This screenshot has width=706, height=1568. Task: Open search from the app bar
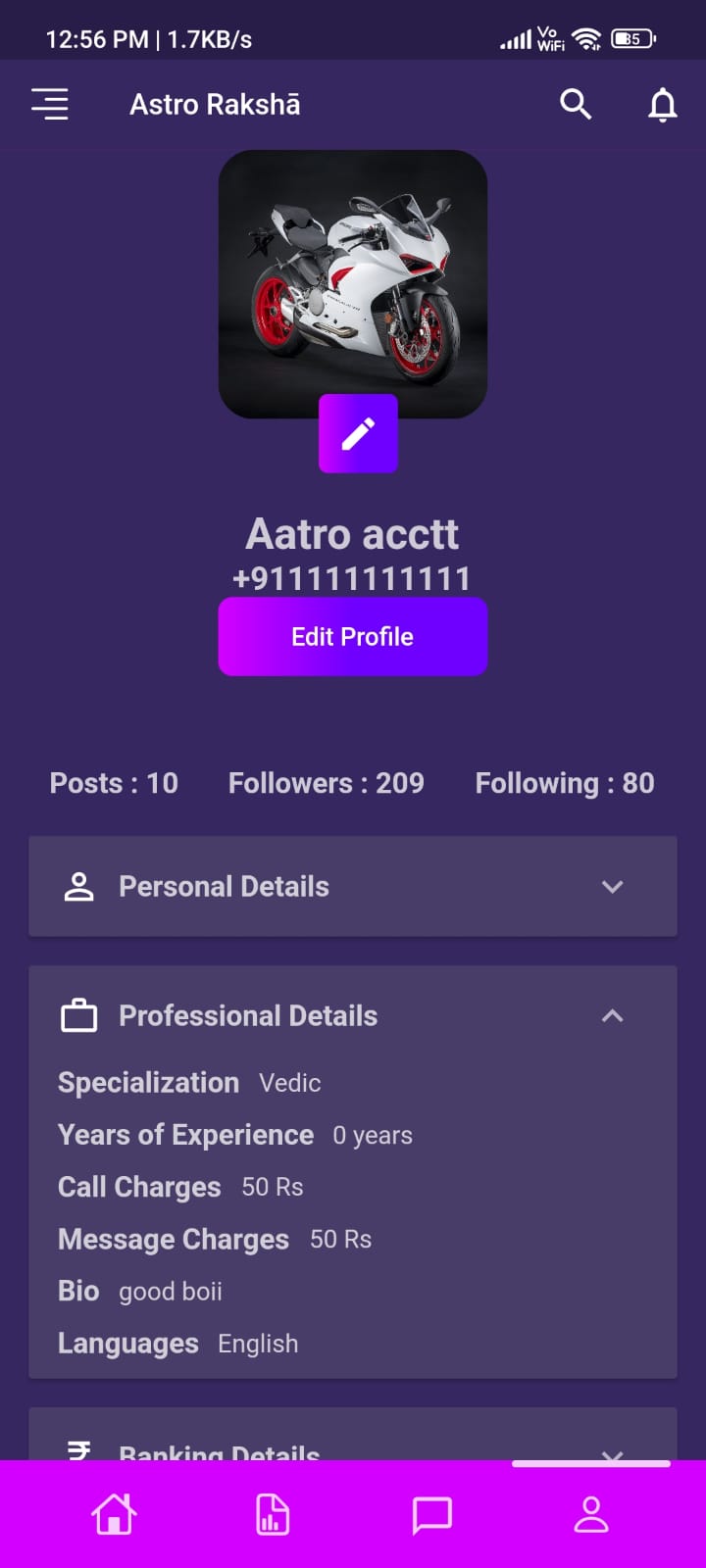(x=576, y=104)
